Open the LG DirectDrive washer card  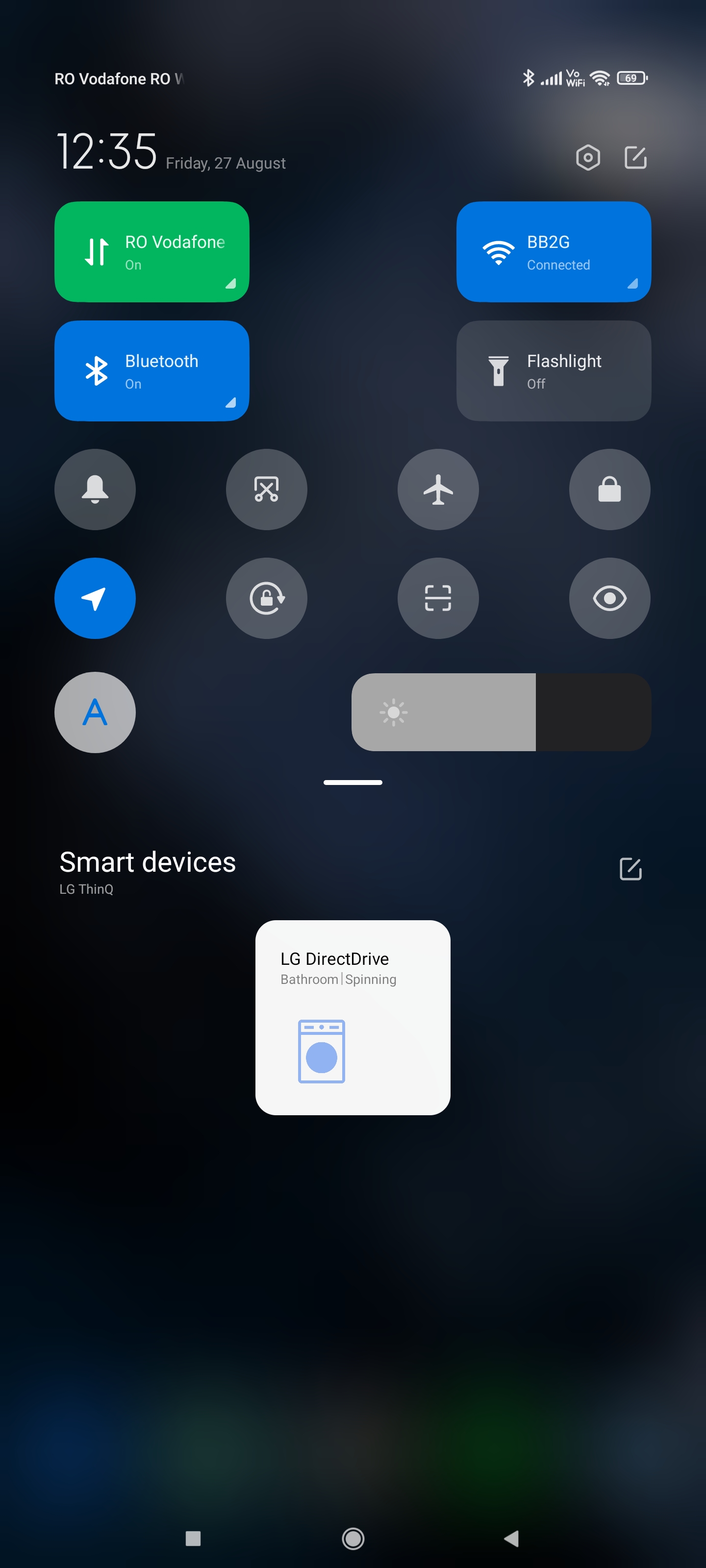pyautogui.click(x=353, y=1018)
